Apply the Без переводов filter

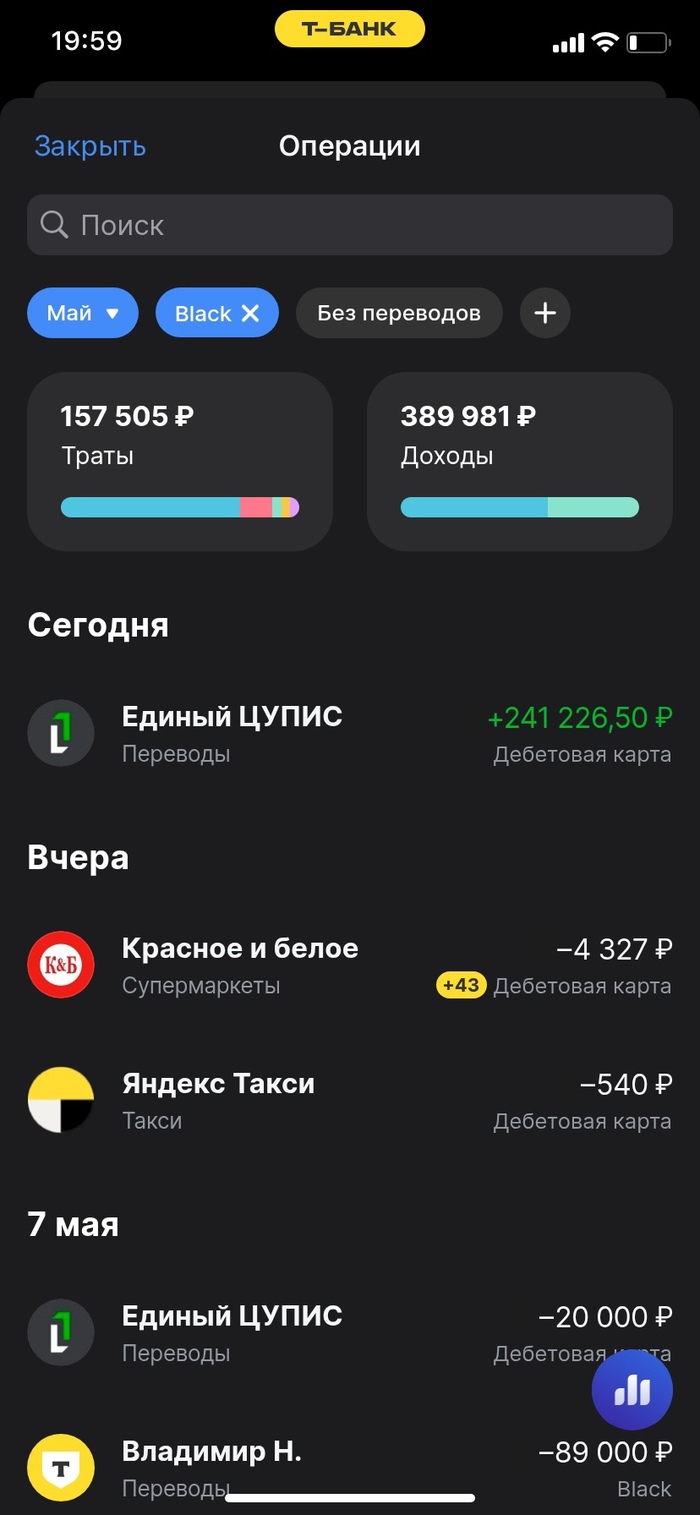(x=399, y=313)
